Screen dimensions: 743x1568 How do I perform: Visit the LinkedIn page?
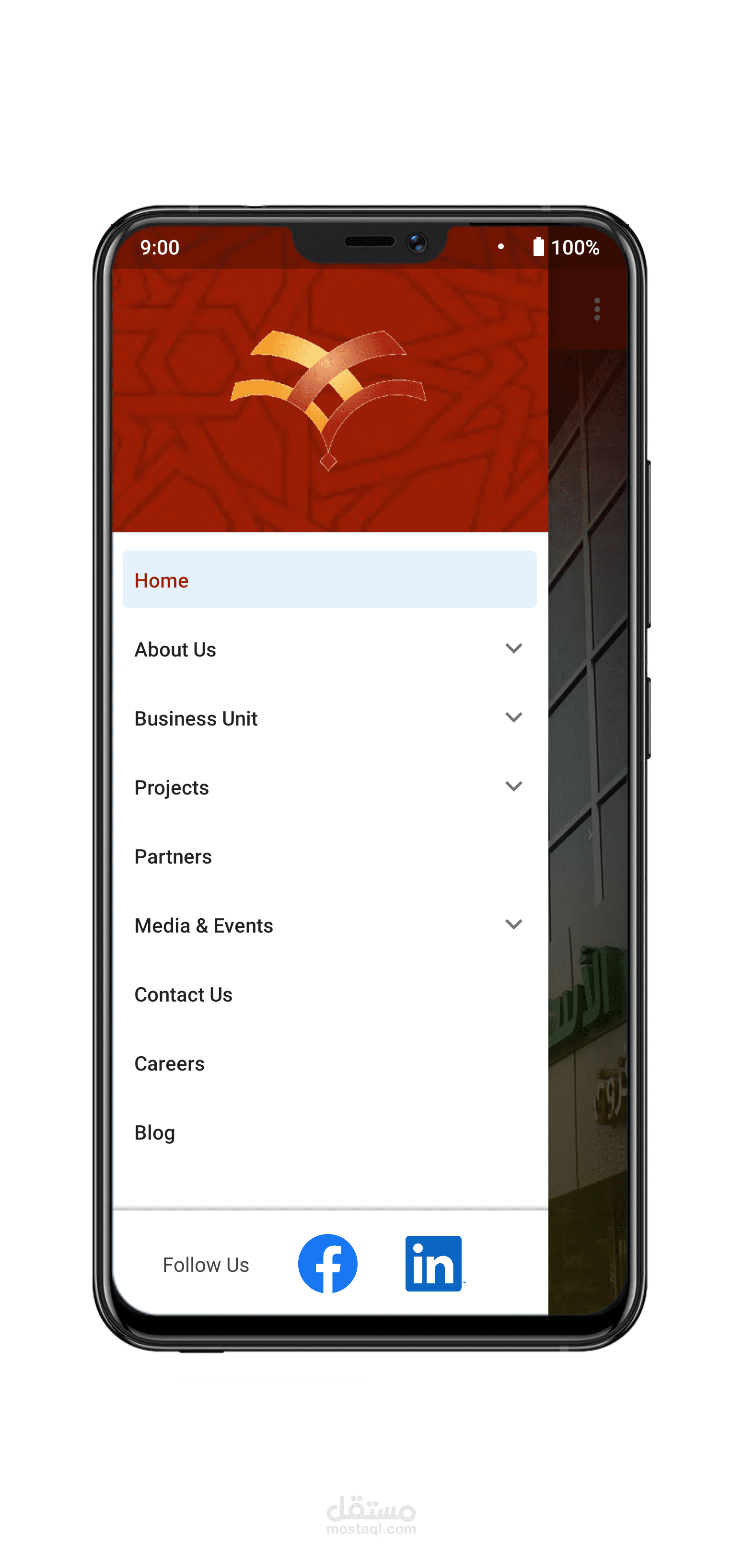pos(434,1263)
